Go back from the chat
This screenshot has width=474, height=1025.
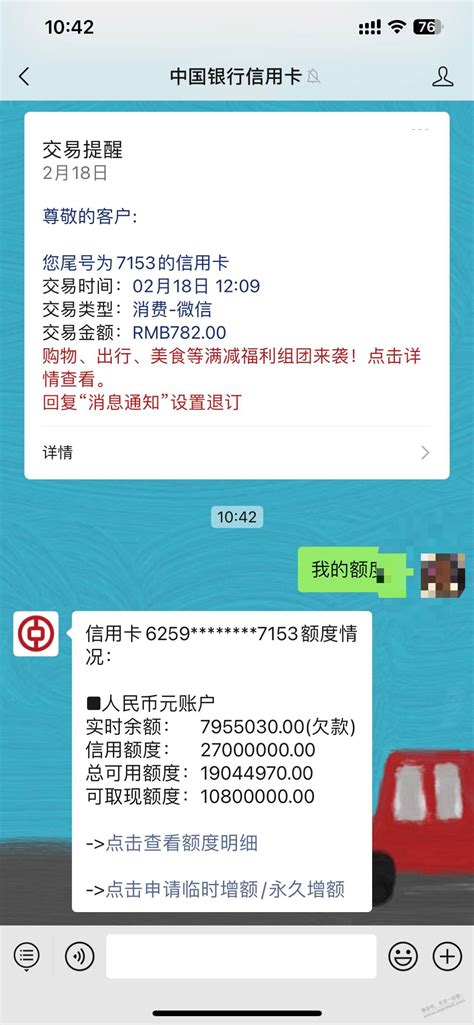pos(24,76)
